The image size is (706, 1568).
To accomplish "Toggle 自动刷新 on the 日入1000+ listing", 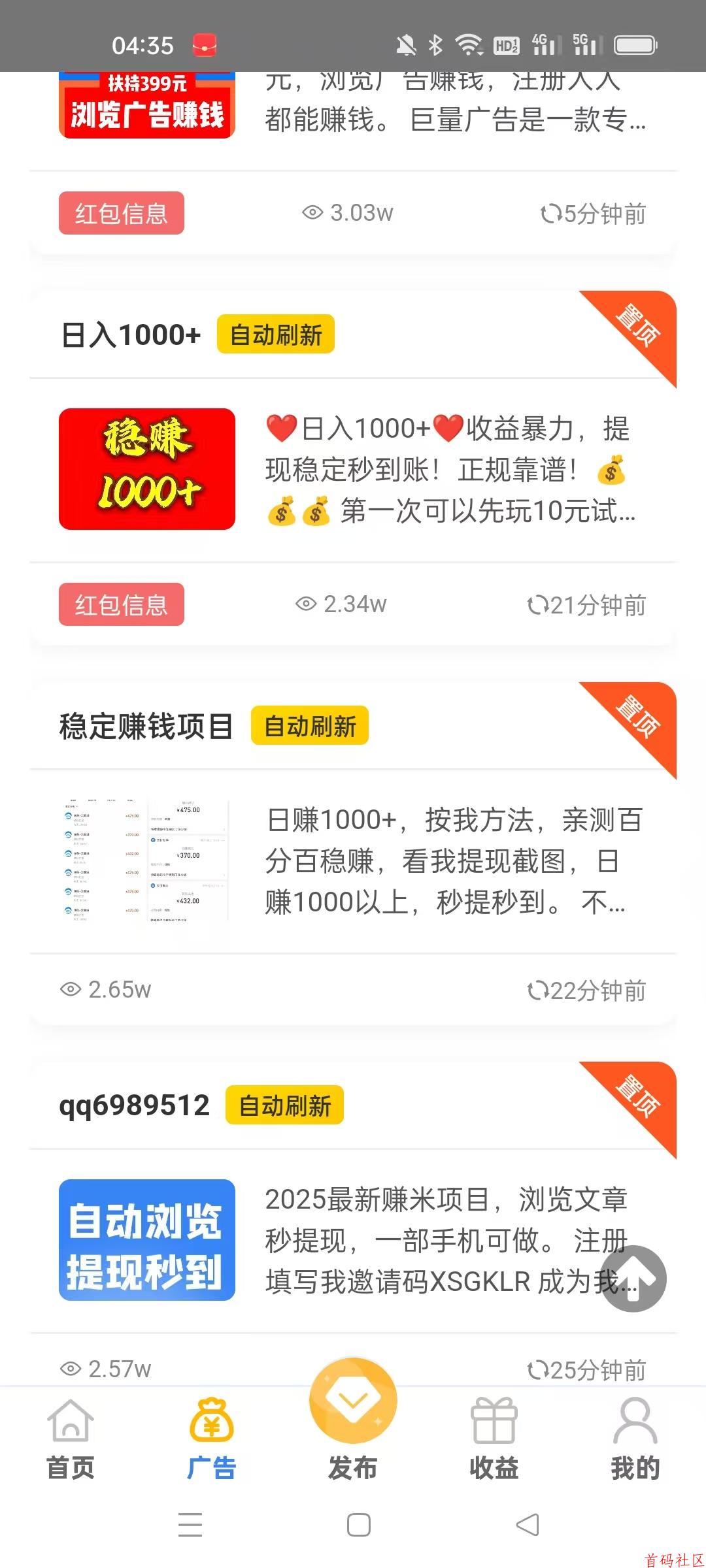I will pos(275,335).
